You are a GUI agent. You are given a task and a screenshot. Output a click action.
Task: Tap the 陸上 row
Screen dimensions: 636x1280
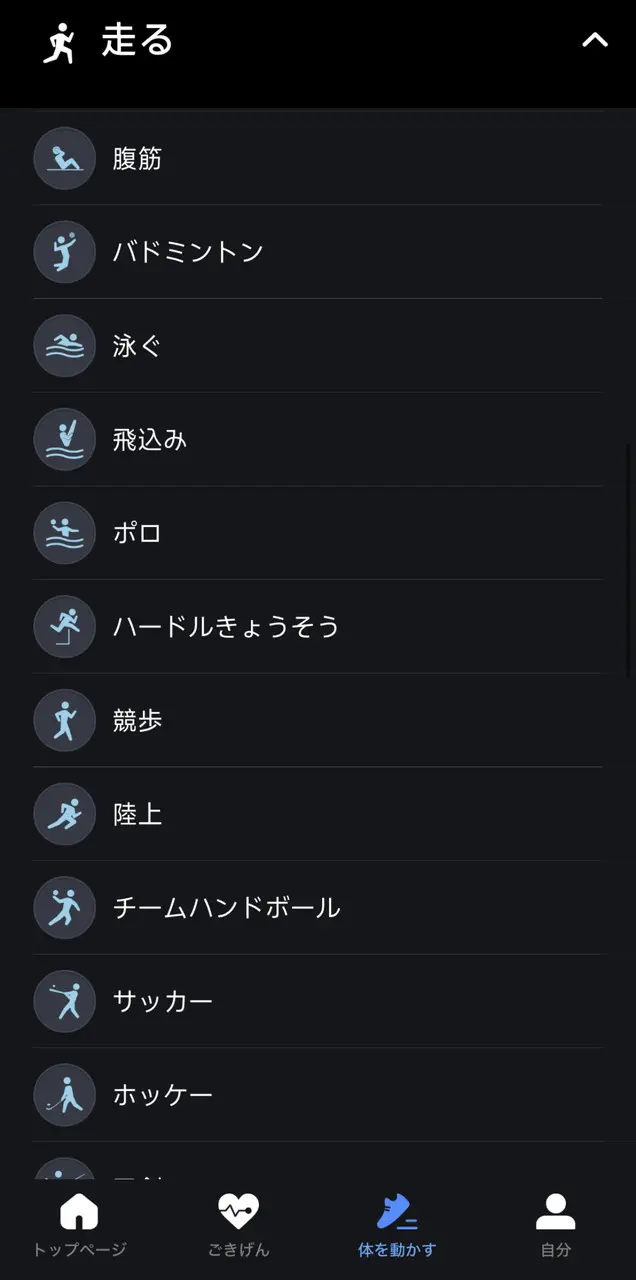pos(318,815)
